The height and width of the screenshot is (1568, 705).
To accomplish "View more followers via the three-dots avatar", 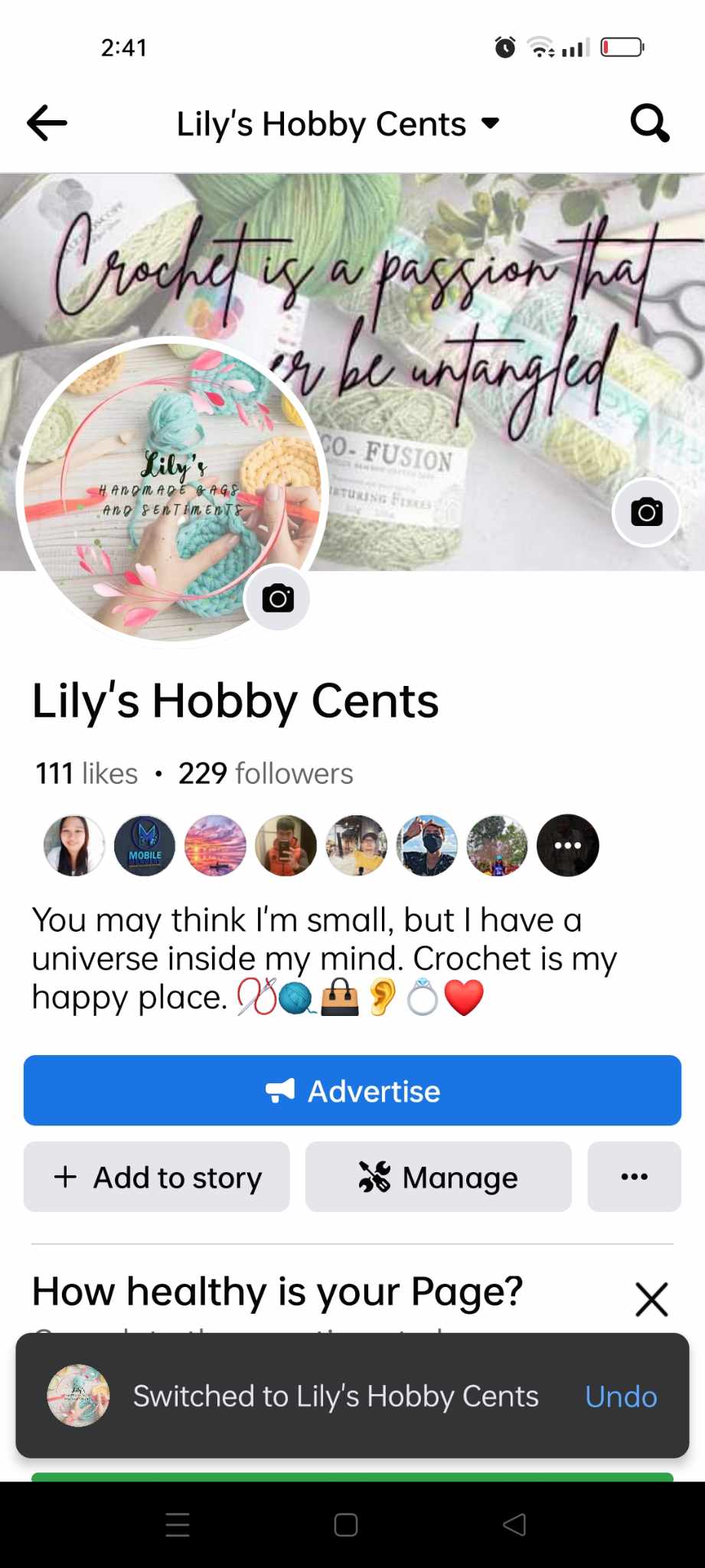I will pyautogui.click(x=567, y=845).
